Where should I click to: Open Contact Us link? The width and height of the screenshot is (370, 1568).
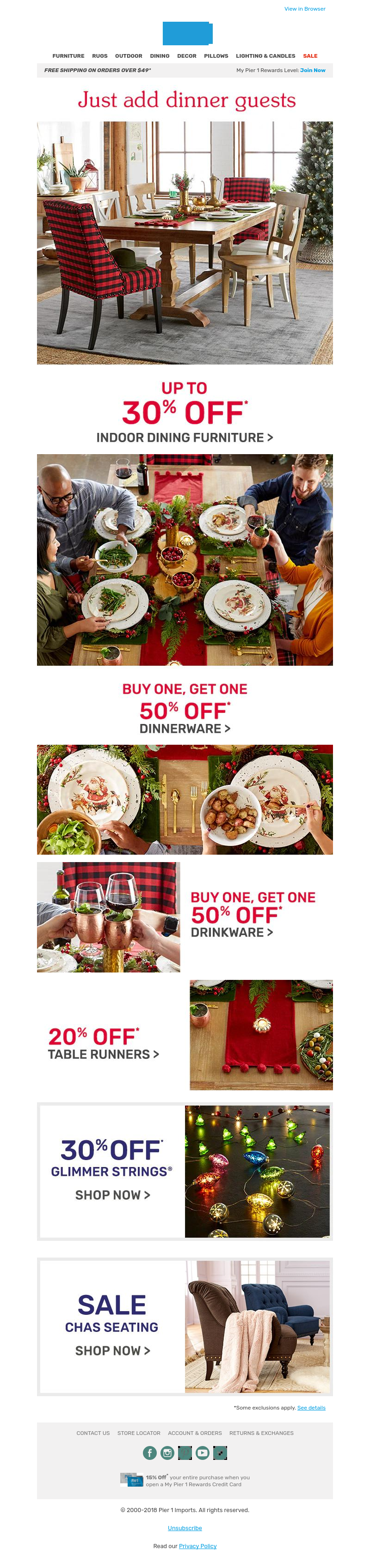93,1433
